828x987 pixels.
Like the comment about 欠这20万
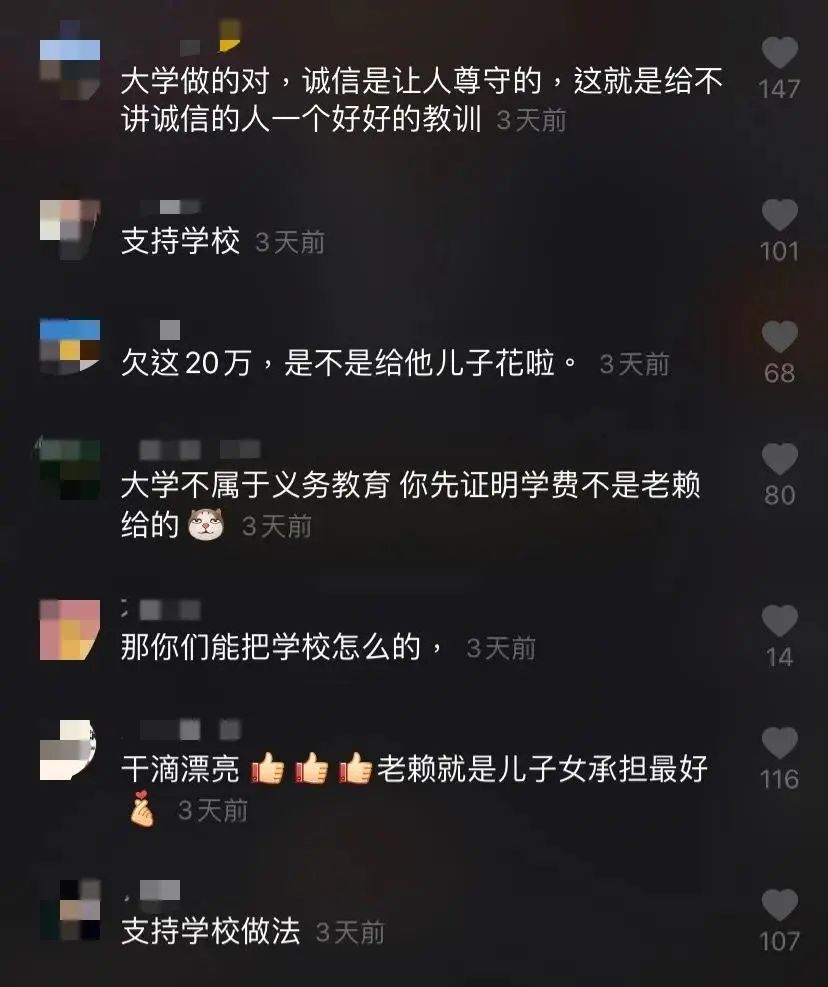(779, 337)
